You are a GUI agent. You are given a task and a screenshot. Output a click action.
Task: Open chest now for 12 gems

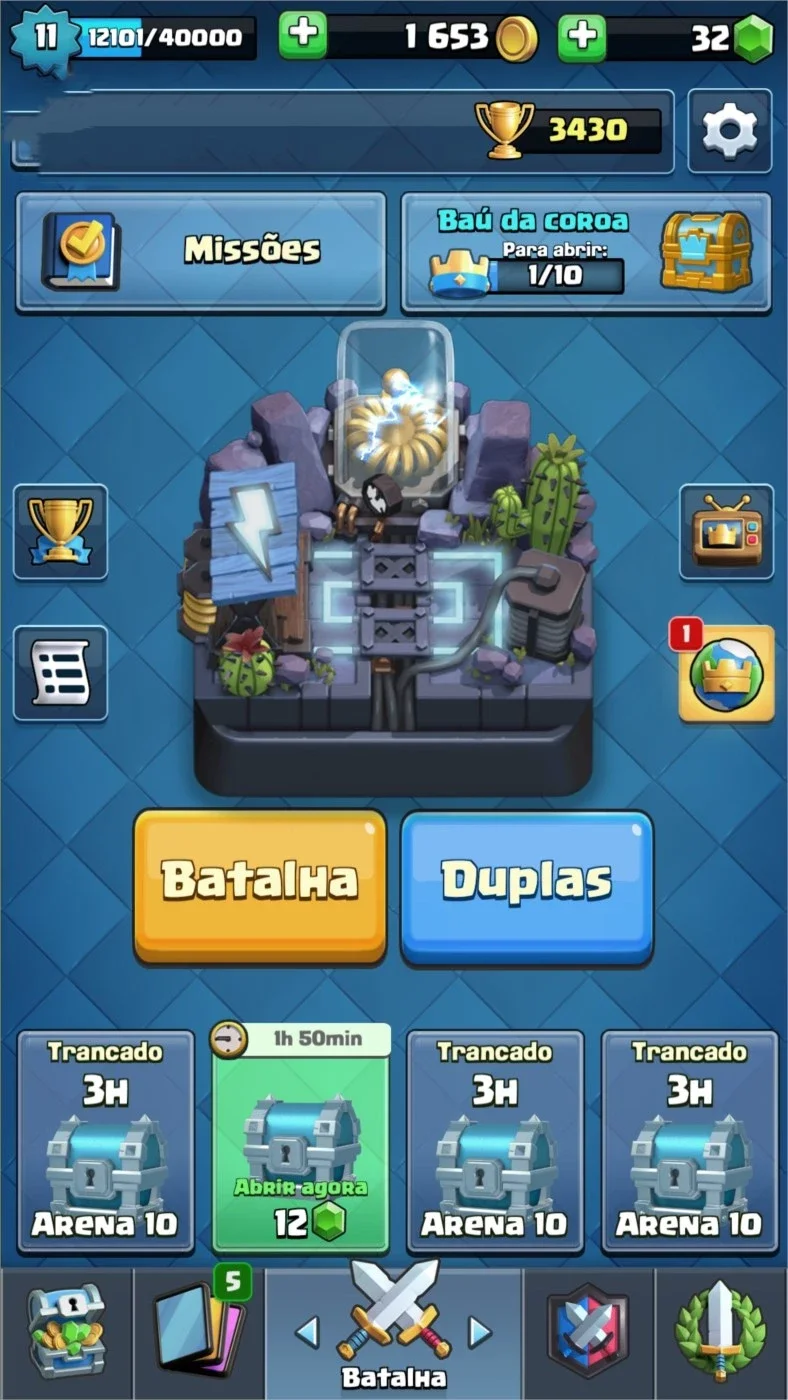(x=301, y=1138)
